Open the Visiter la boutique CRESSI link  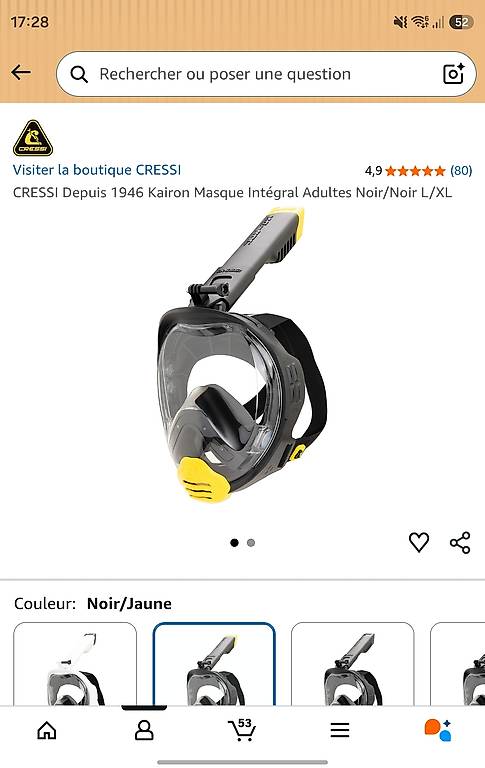click(x=97, y=170)
